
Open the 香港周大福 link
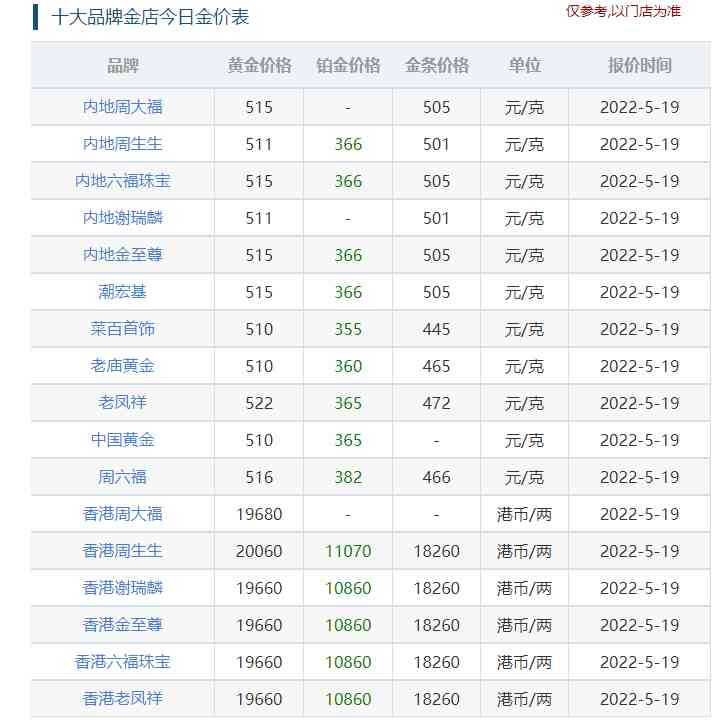coord(123,514)
